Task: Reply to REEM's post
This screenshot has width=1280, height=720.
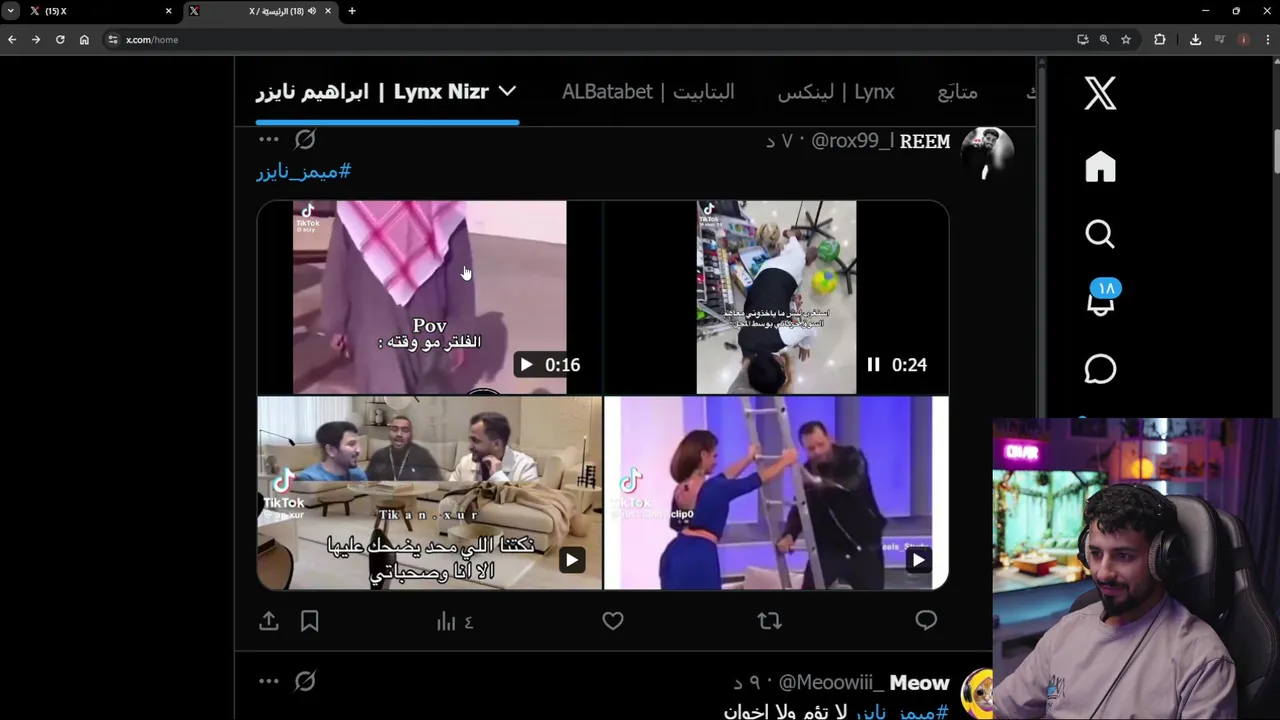Action: [926, 622]
